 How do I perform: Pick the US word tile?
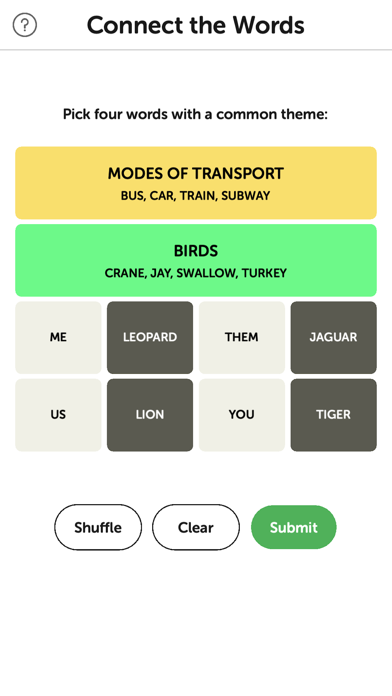click(x=58, y=415)
